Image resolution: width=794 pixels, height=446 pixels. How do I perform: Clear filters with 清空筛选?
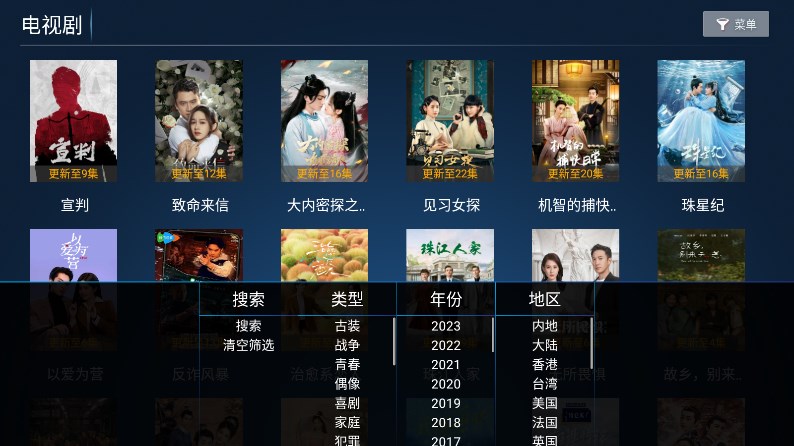click(248, 345)
